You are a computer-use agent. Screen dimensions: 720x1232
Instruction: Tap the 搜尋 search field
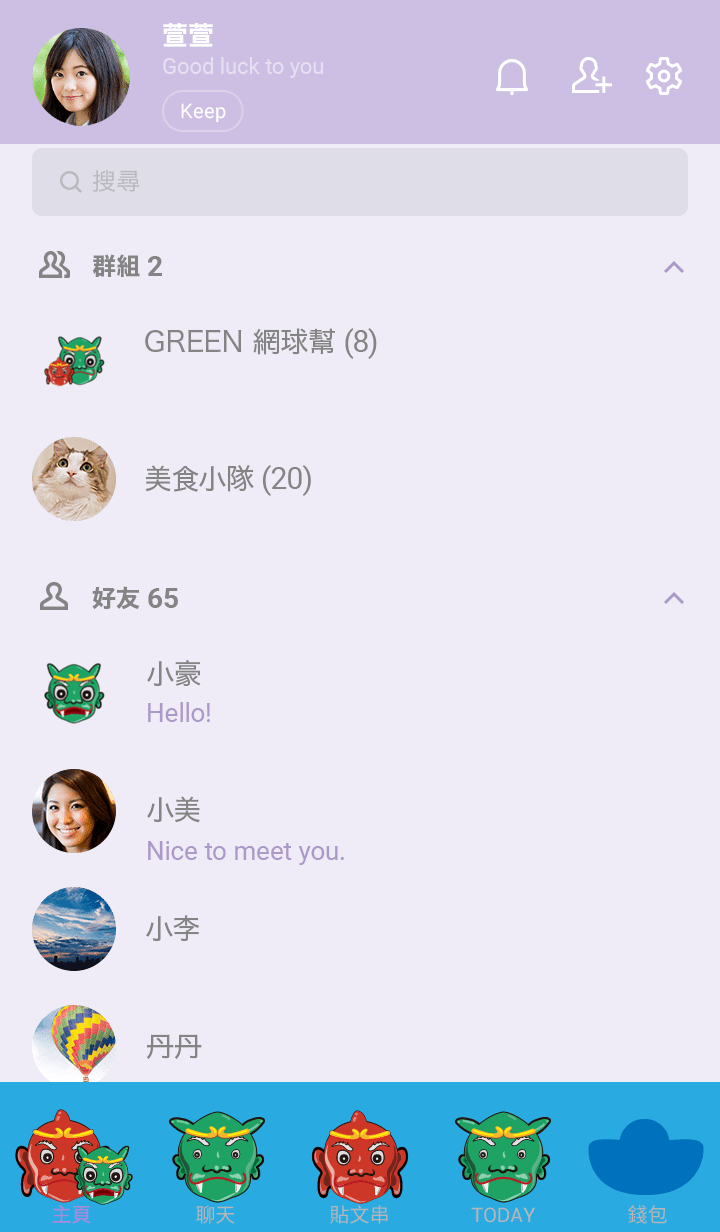point(360,182)
